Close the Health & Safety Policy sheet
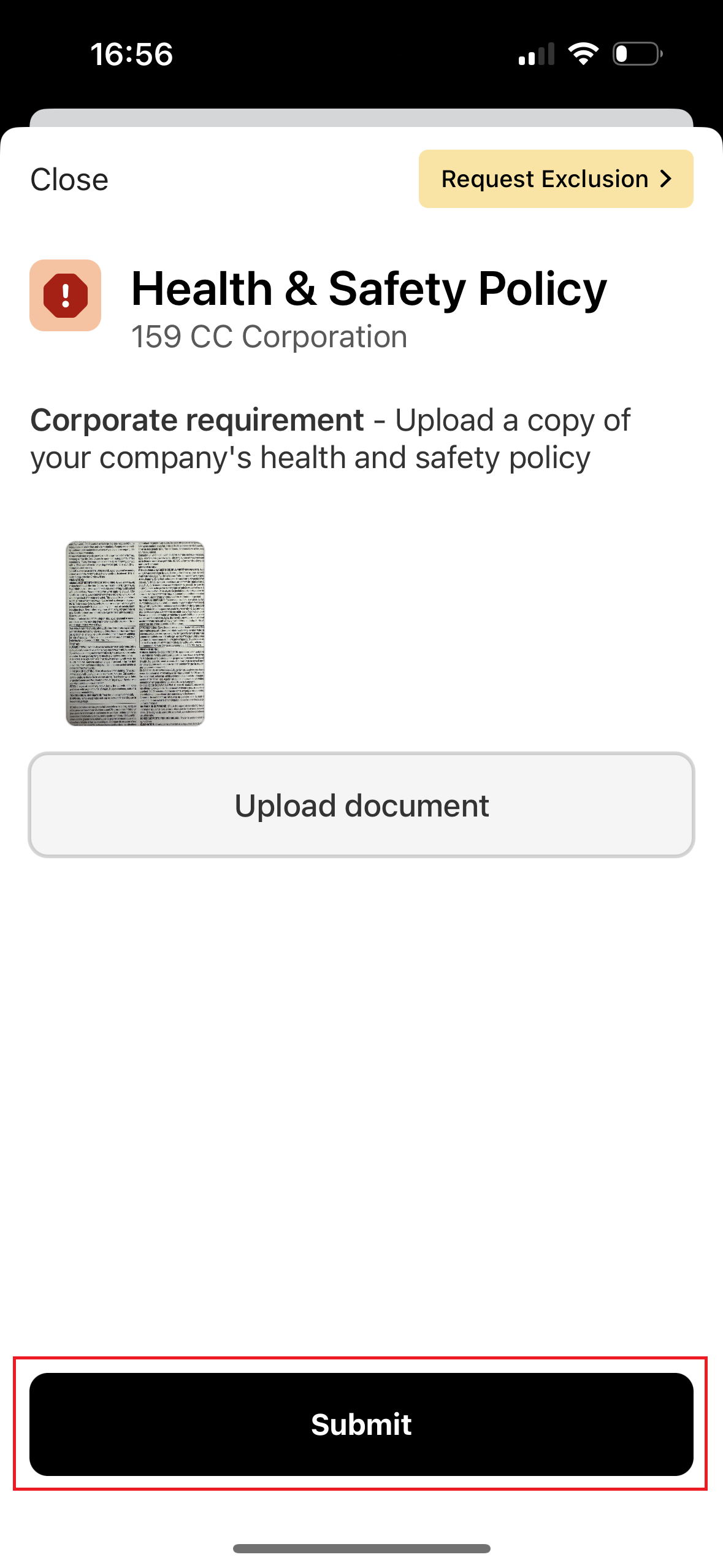The height and width of the screenshot is (1568, 723). (x=69, y=180)
